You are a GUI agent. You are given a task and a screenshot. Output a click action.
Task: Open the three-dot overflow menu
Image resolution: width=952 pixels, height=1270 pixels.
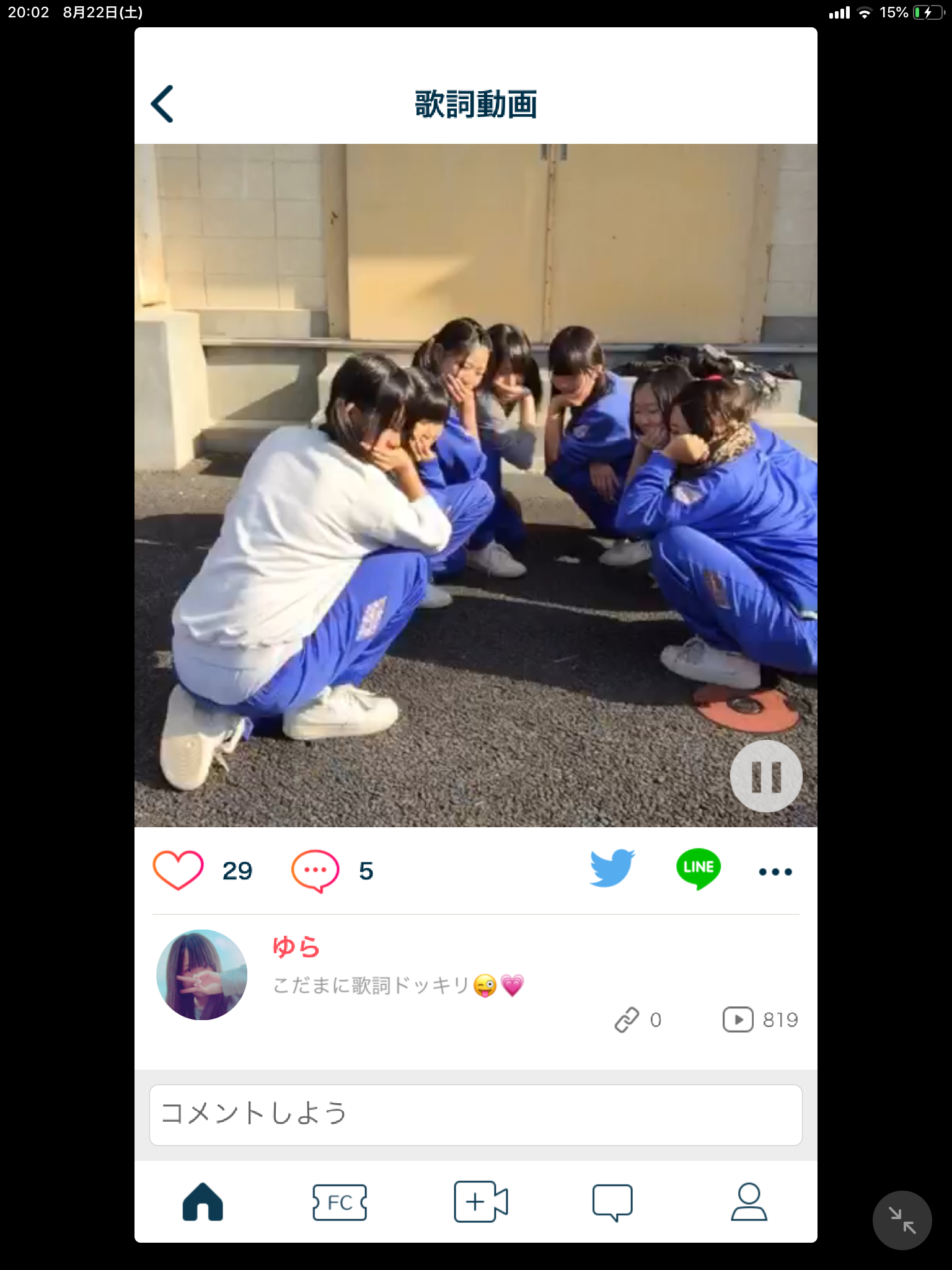click(775, 871)
